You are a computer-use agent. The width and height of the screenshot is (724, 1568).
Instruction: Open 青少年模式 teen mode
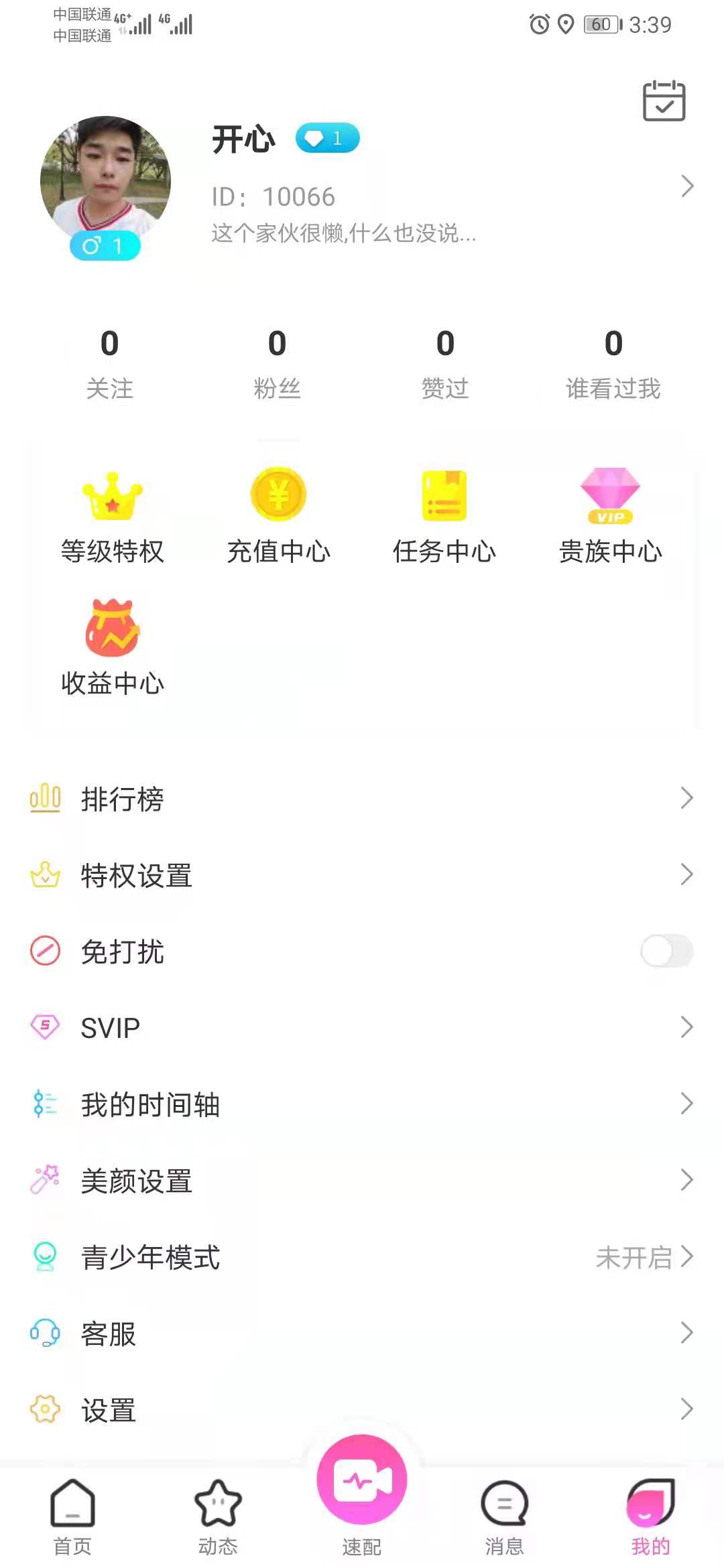click(362, 1257)
